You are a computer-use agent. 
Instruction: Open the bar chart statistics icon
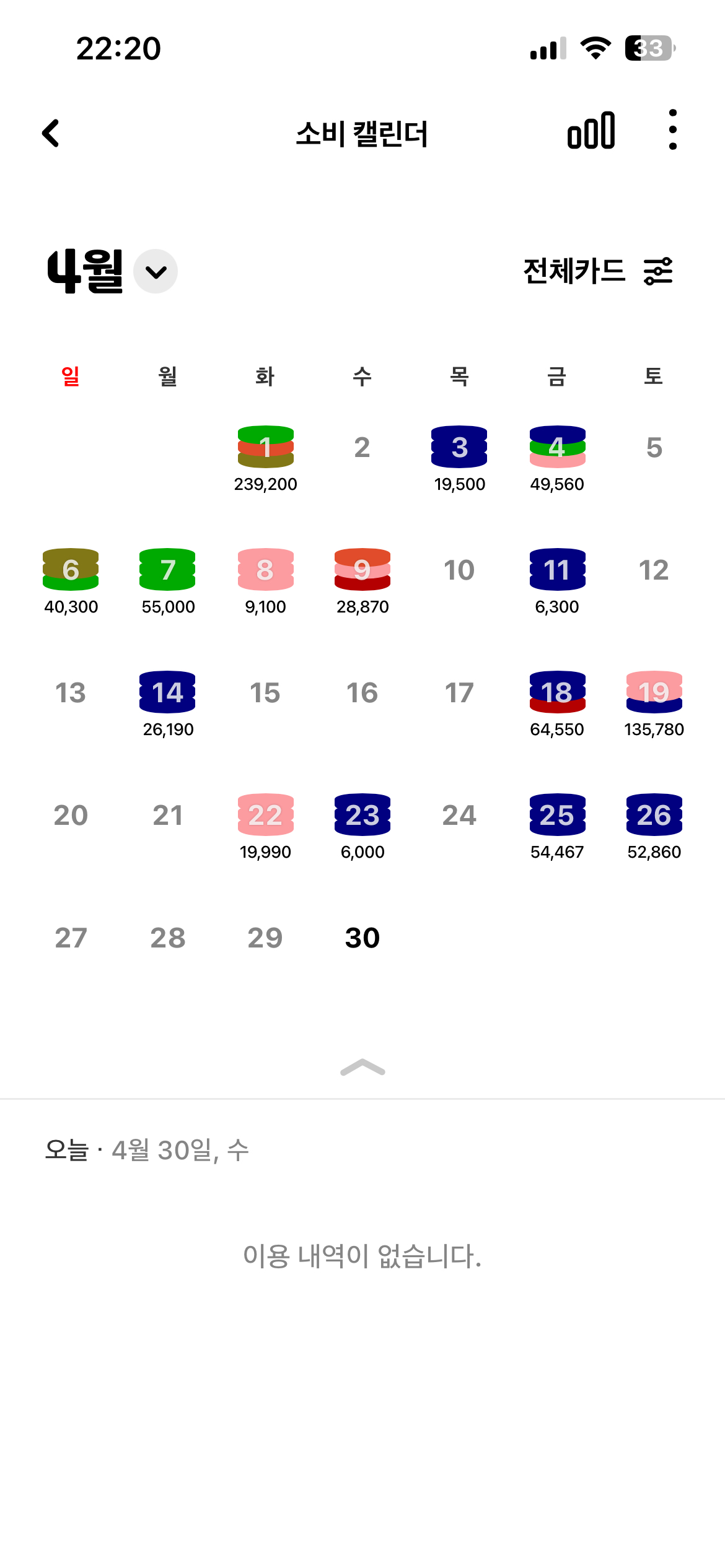pos(591,131)
